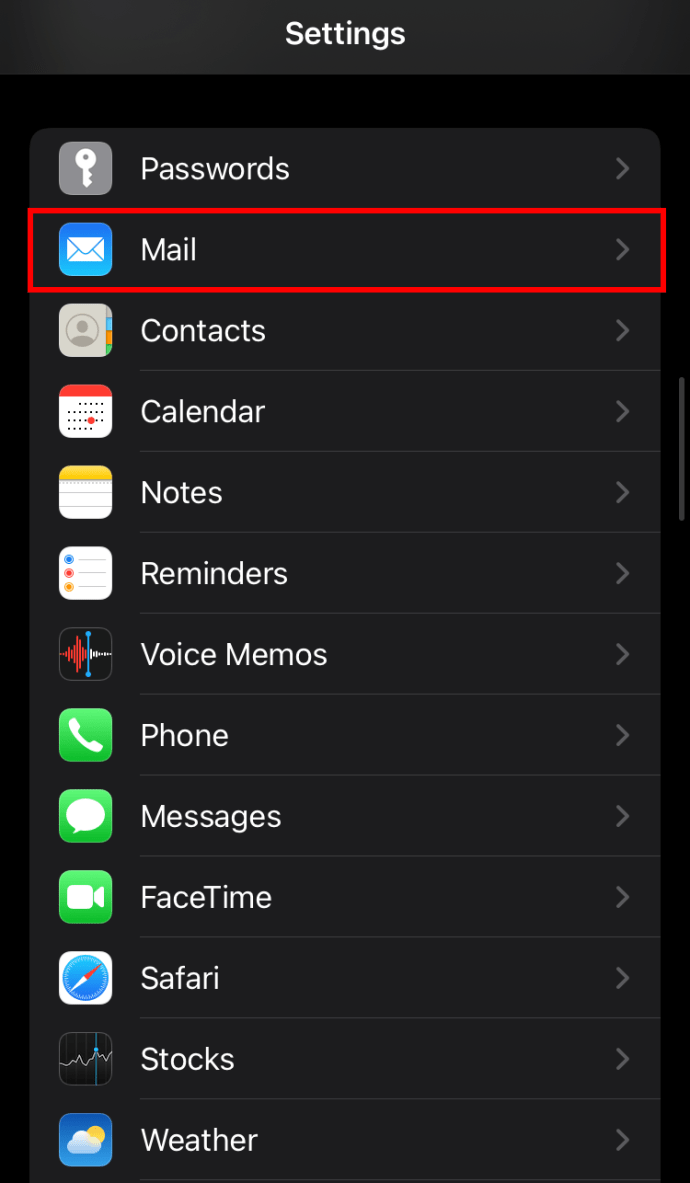Open Reminders settings
690x1183 pixels.
tap(345, 573)
